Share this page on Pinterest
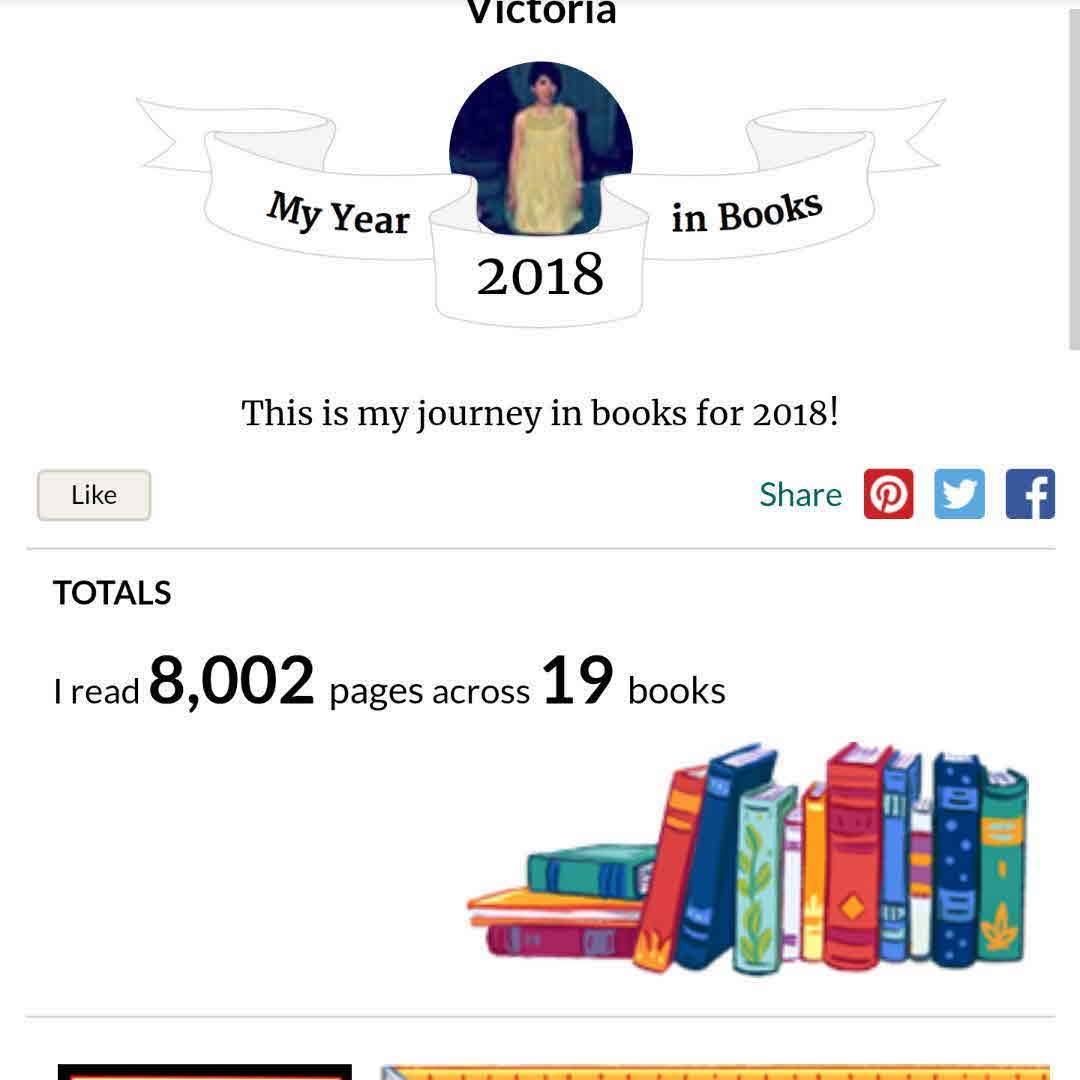The height and width of the screenshot is (1080, 1080). coord(888,495)
